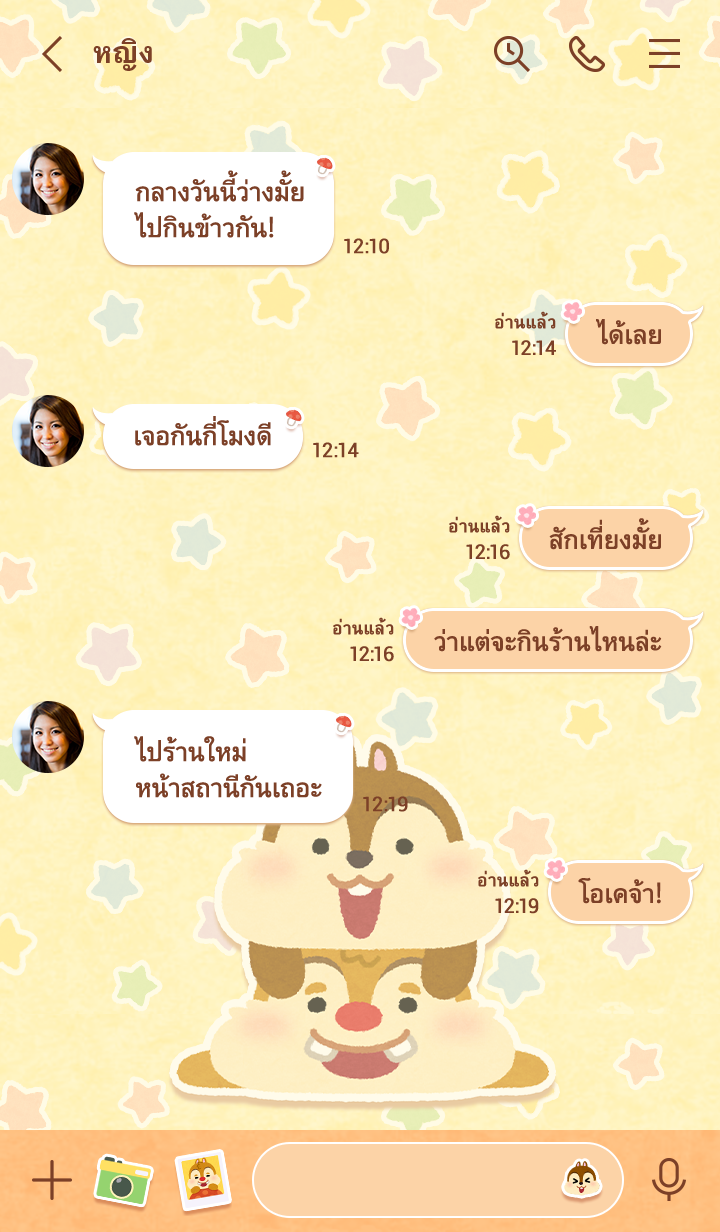Launch the camera to take a photo
This screenshot has width=720, height=1232.
click(x=123, y=1181)
